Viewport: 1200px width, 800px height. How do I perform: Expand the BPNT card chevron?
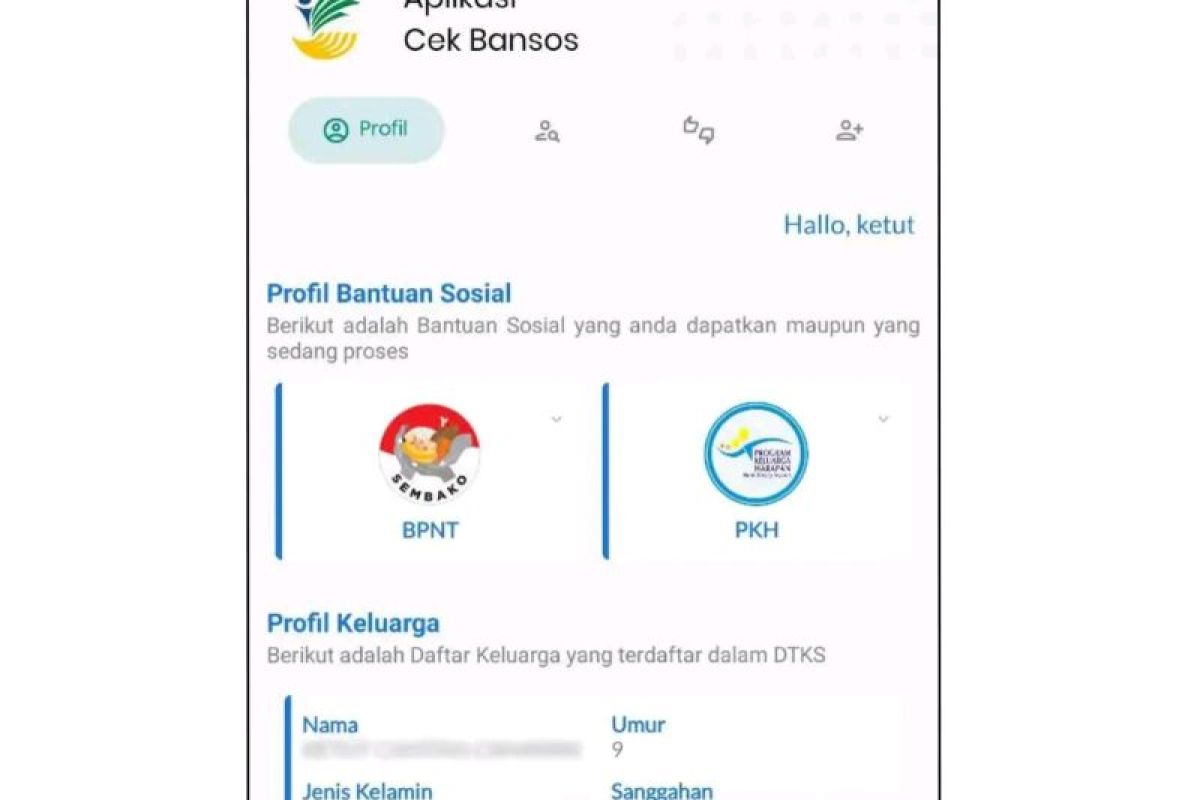click(557, 419)
